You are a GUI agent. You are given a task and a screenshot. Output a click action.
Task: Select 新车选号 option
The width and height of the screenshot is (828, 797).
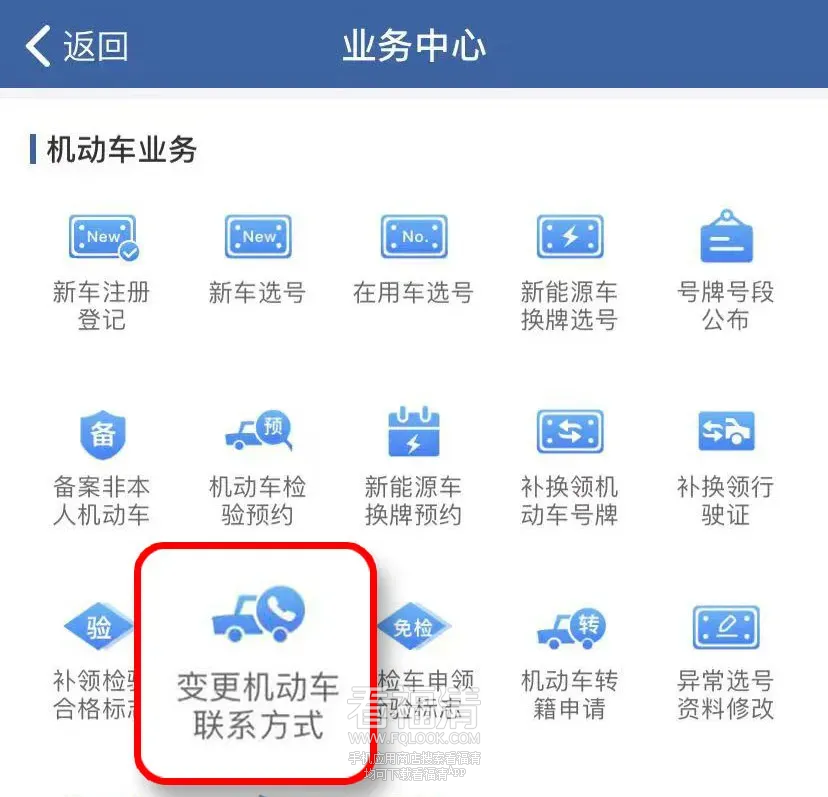point(257,258)
